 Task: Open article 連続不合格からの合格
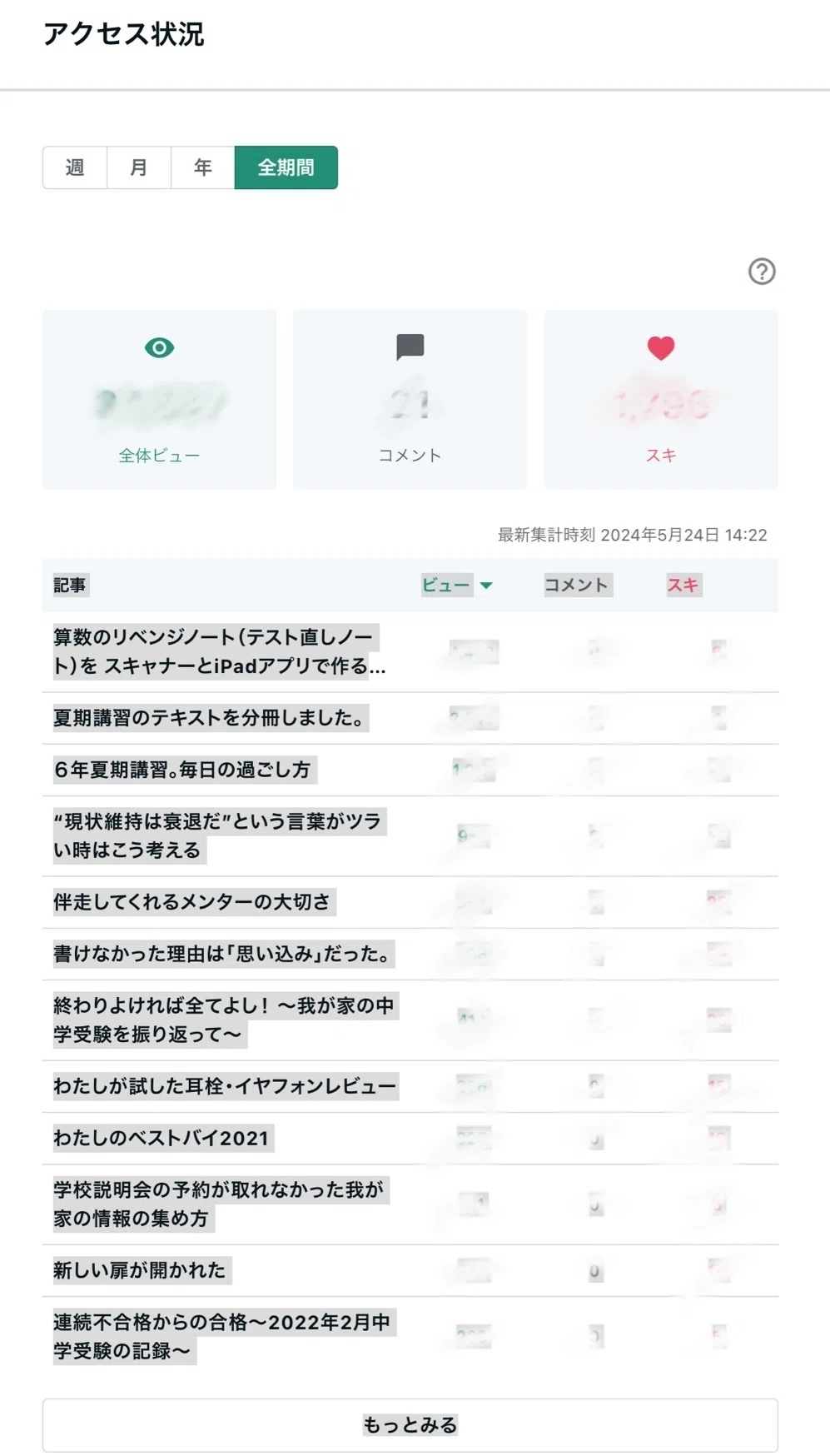coord(222,1336)
